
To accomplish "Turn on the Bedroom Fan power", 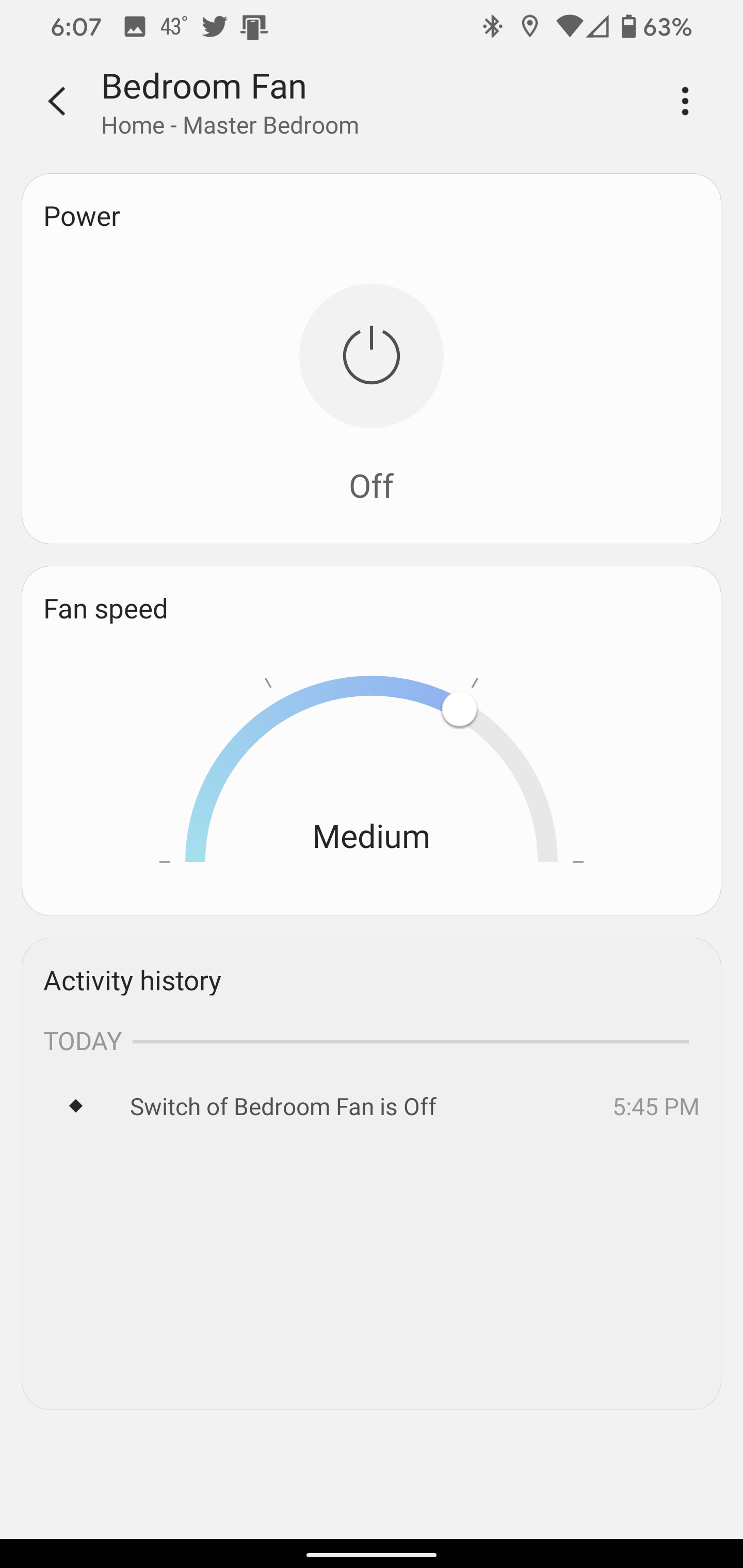I will pyautogui.click(x=371, y=356).
